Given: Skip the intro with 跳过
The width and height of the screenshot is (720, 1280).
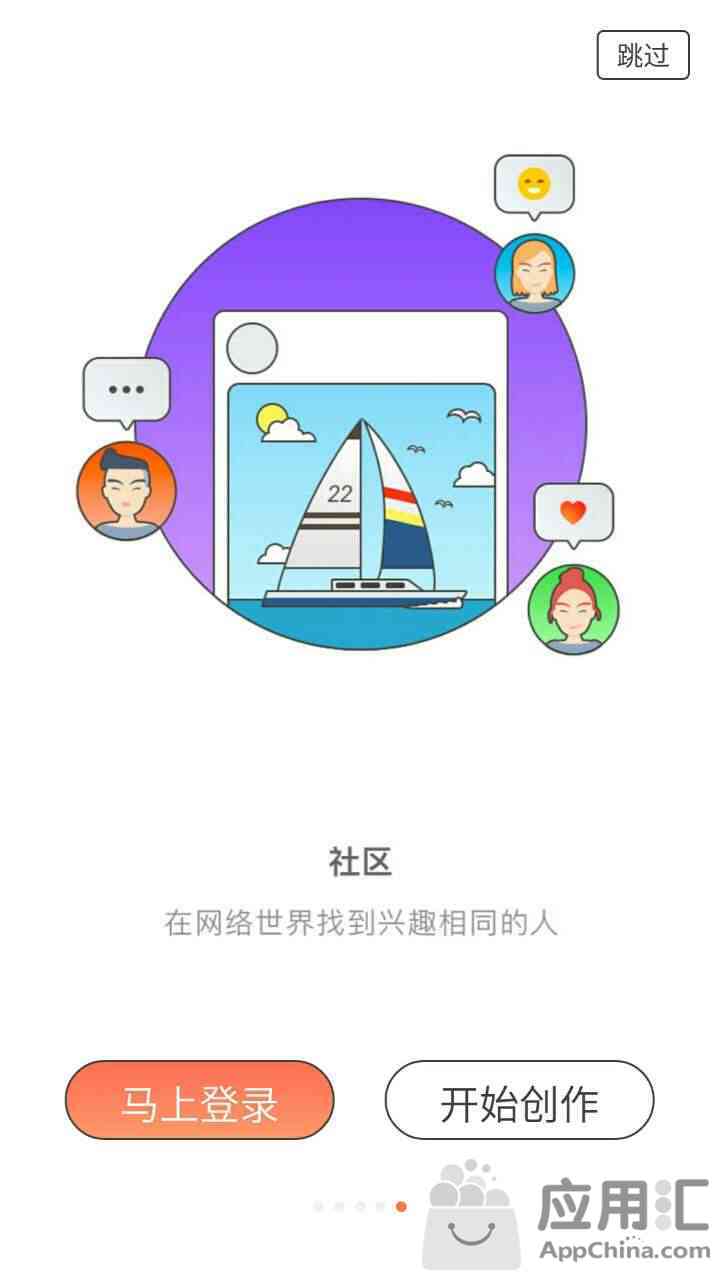Looking at the screenshot, I should click(x=643, y=55).
